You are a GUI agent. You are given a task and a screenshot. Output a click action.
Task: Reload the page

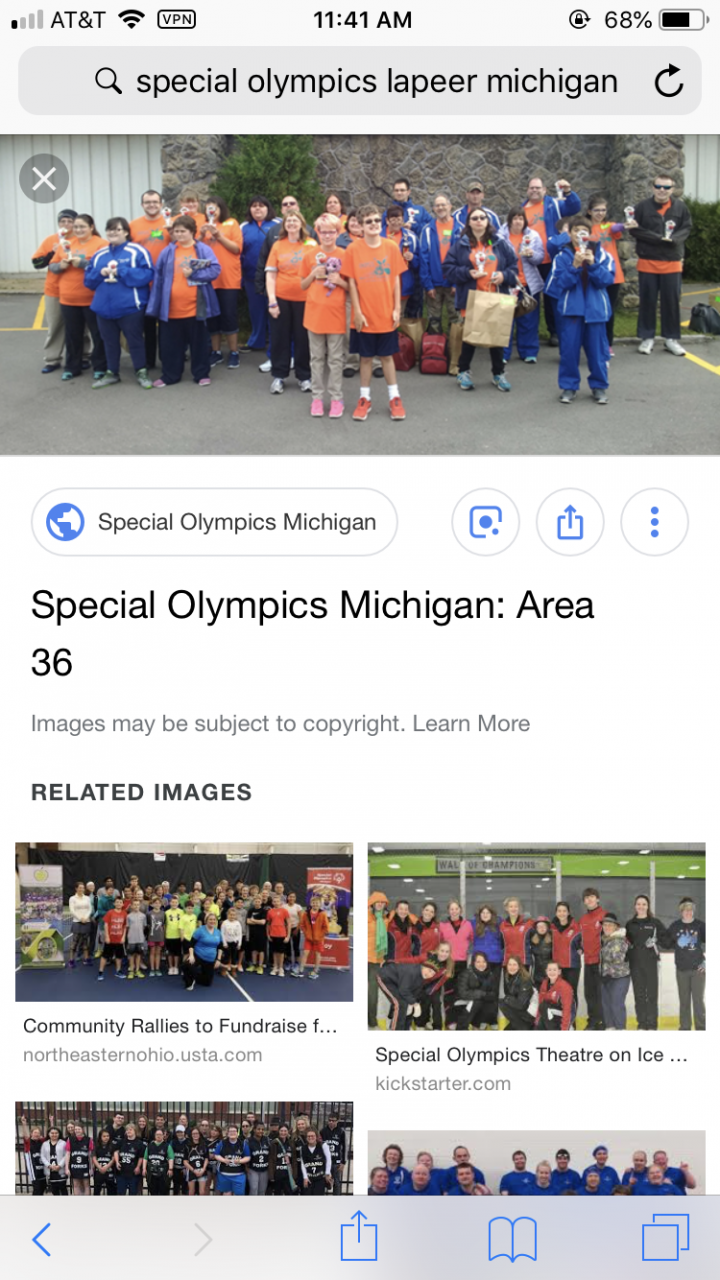pyautogui.click(x=668, y=81)
